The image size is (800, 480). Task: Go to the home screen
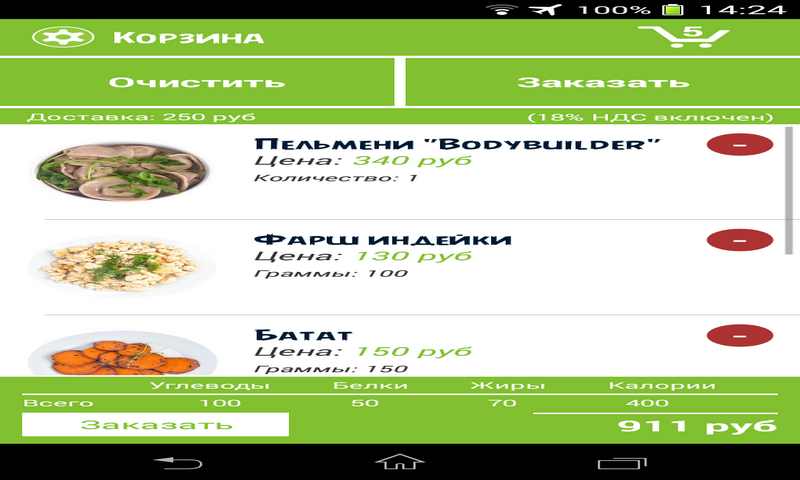(399, 462)
